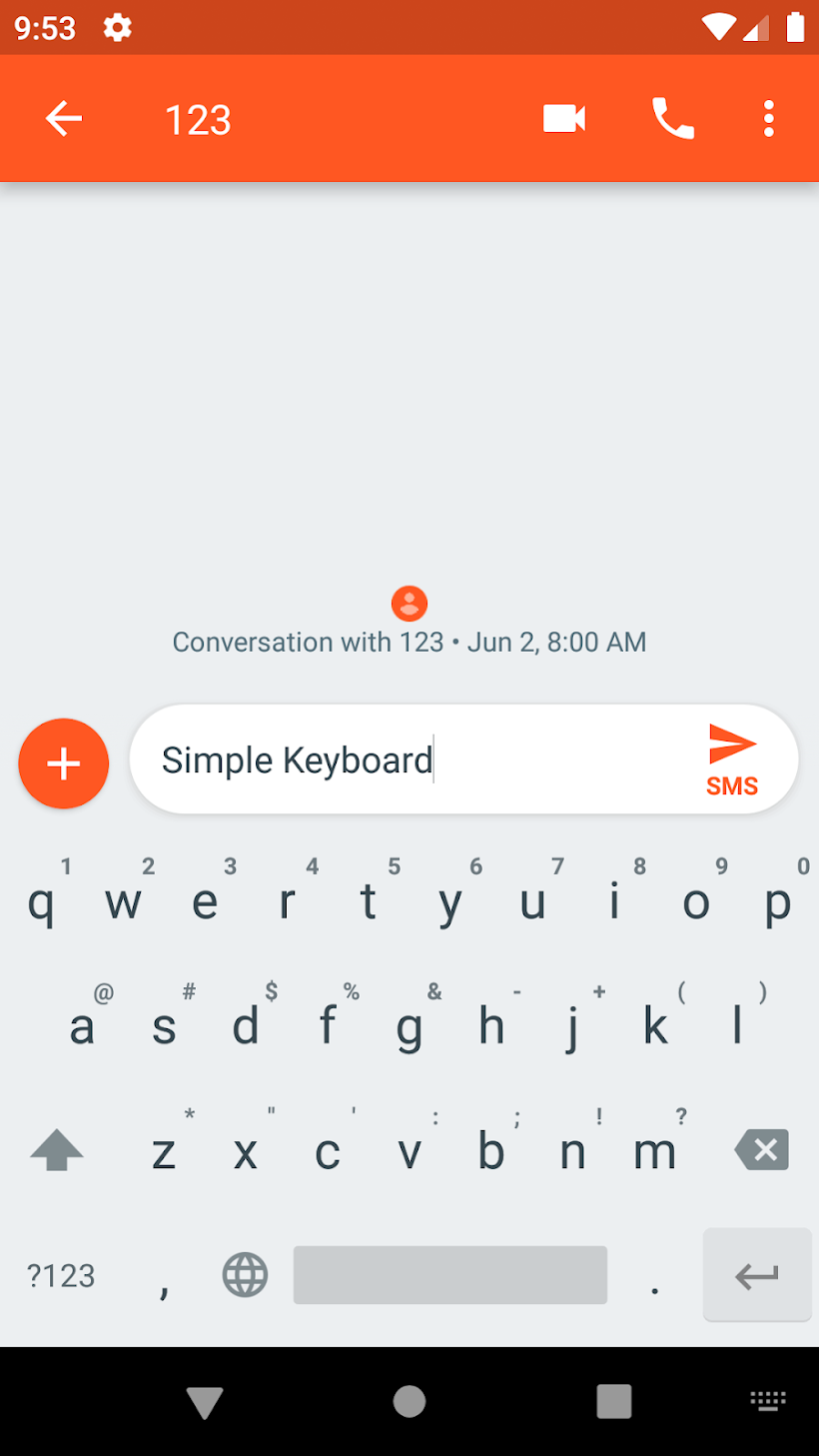
Task: Navigate back with the toolbar arrow
Action: [x=63, y=118]
